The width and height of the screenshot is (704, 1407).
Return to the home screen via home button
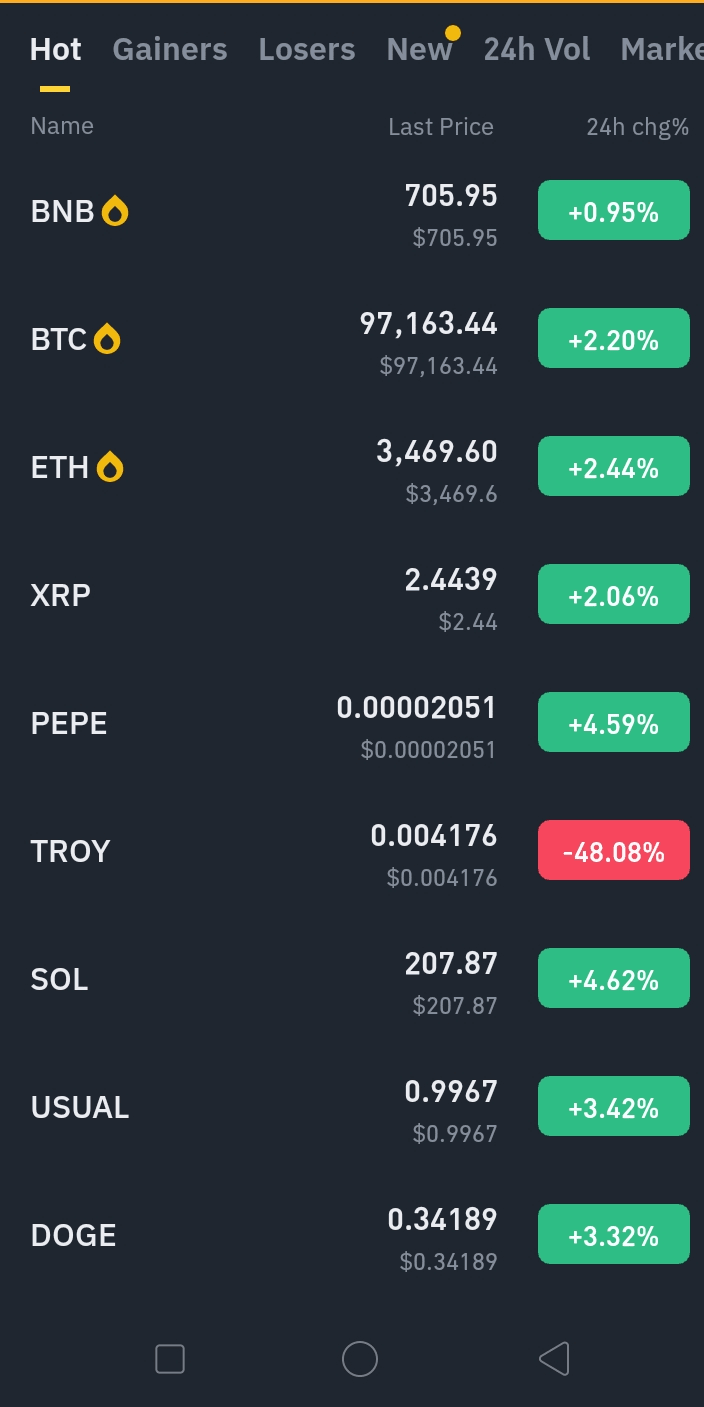click(359, 1358)
